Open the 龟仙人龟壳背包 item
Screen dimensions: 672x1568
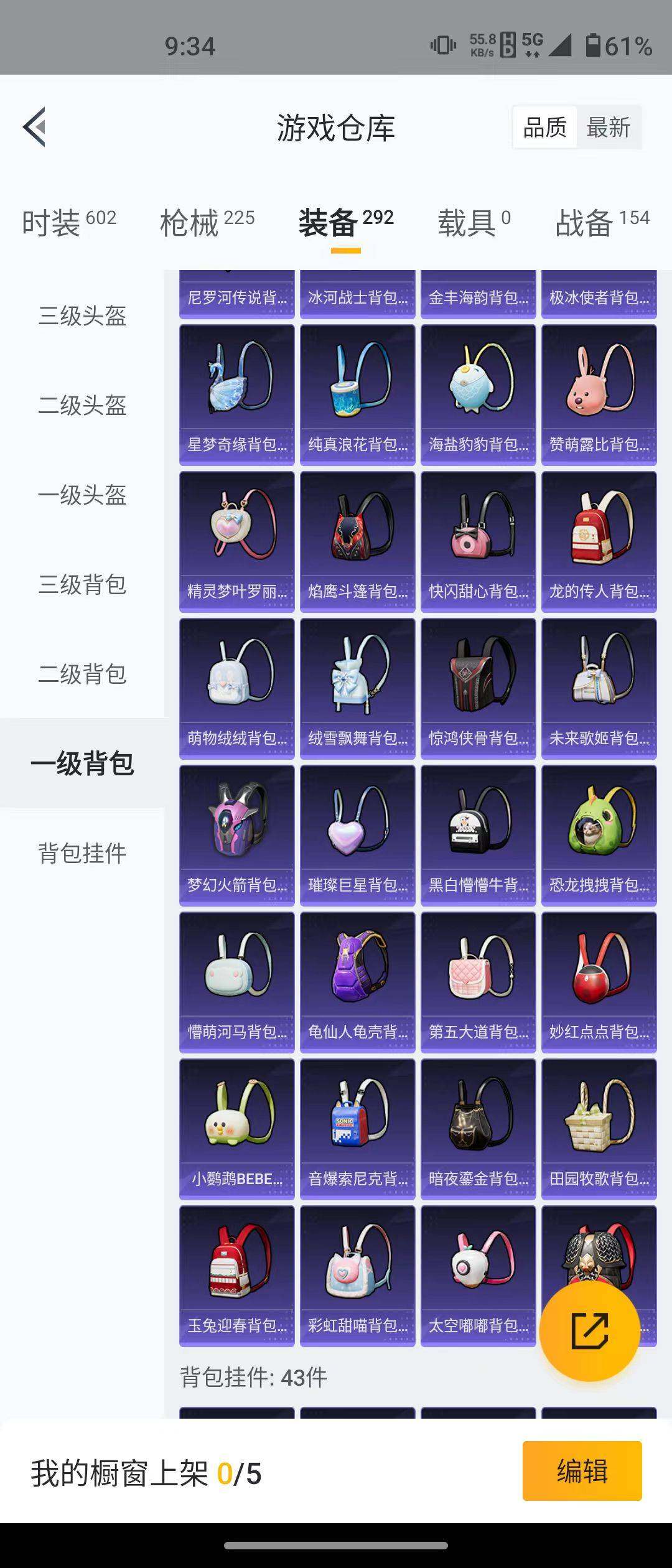[358, 970]
